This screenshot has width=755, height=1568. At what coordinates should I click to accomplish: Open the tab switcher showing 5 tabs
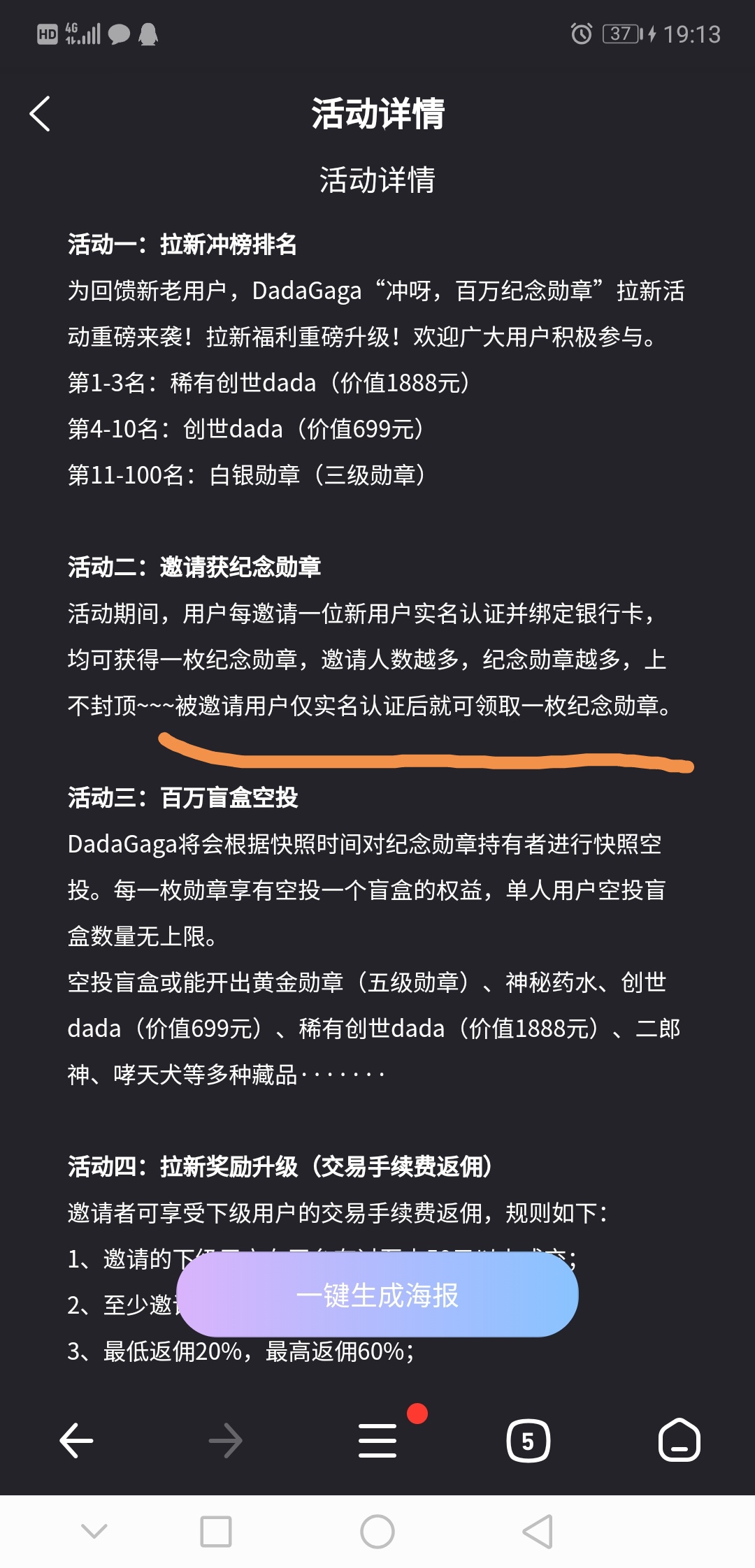click(x=528, y=1440)
